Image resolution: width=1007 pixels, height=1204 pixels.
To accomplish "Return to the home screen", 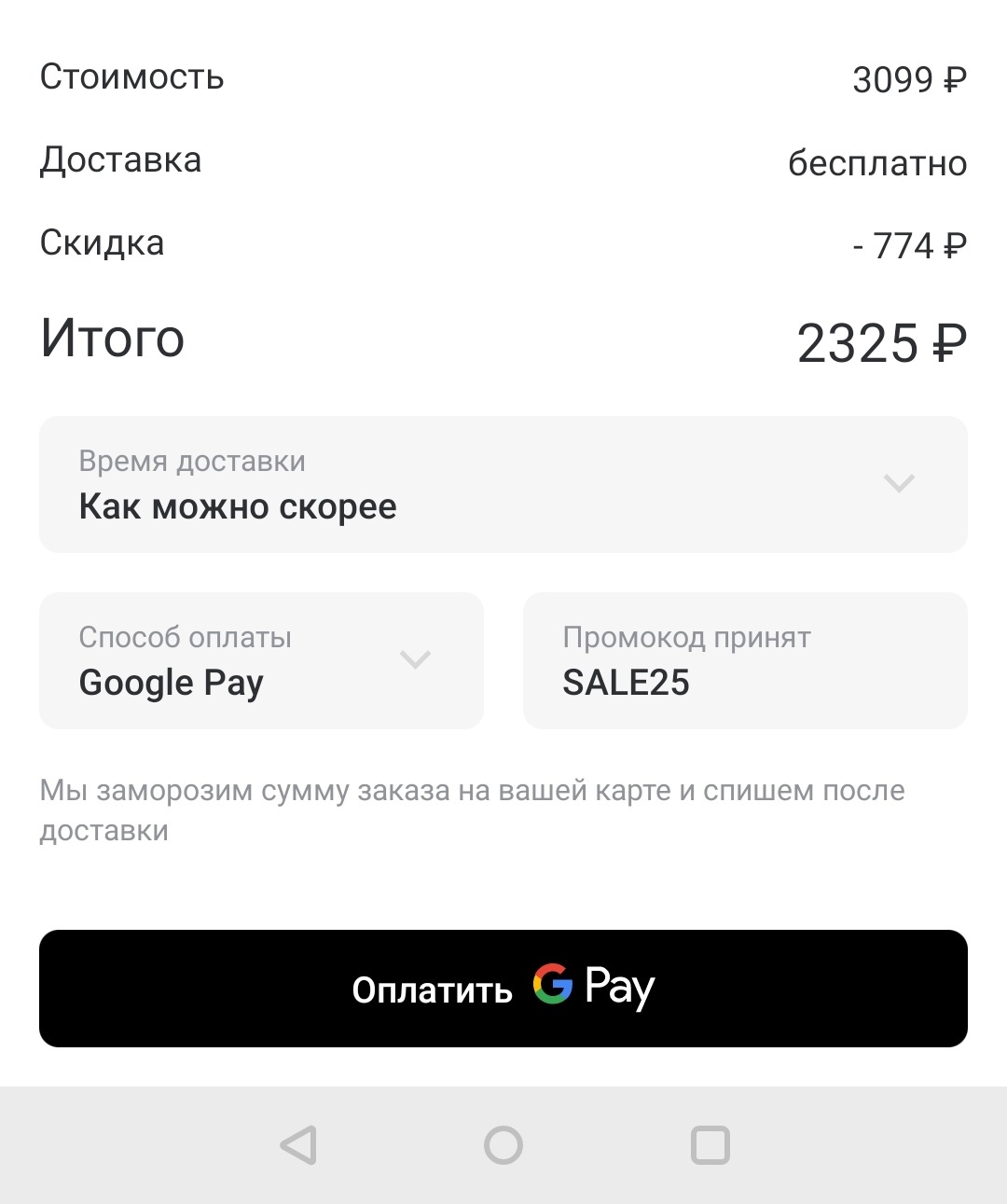I will pos(504,1145).
